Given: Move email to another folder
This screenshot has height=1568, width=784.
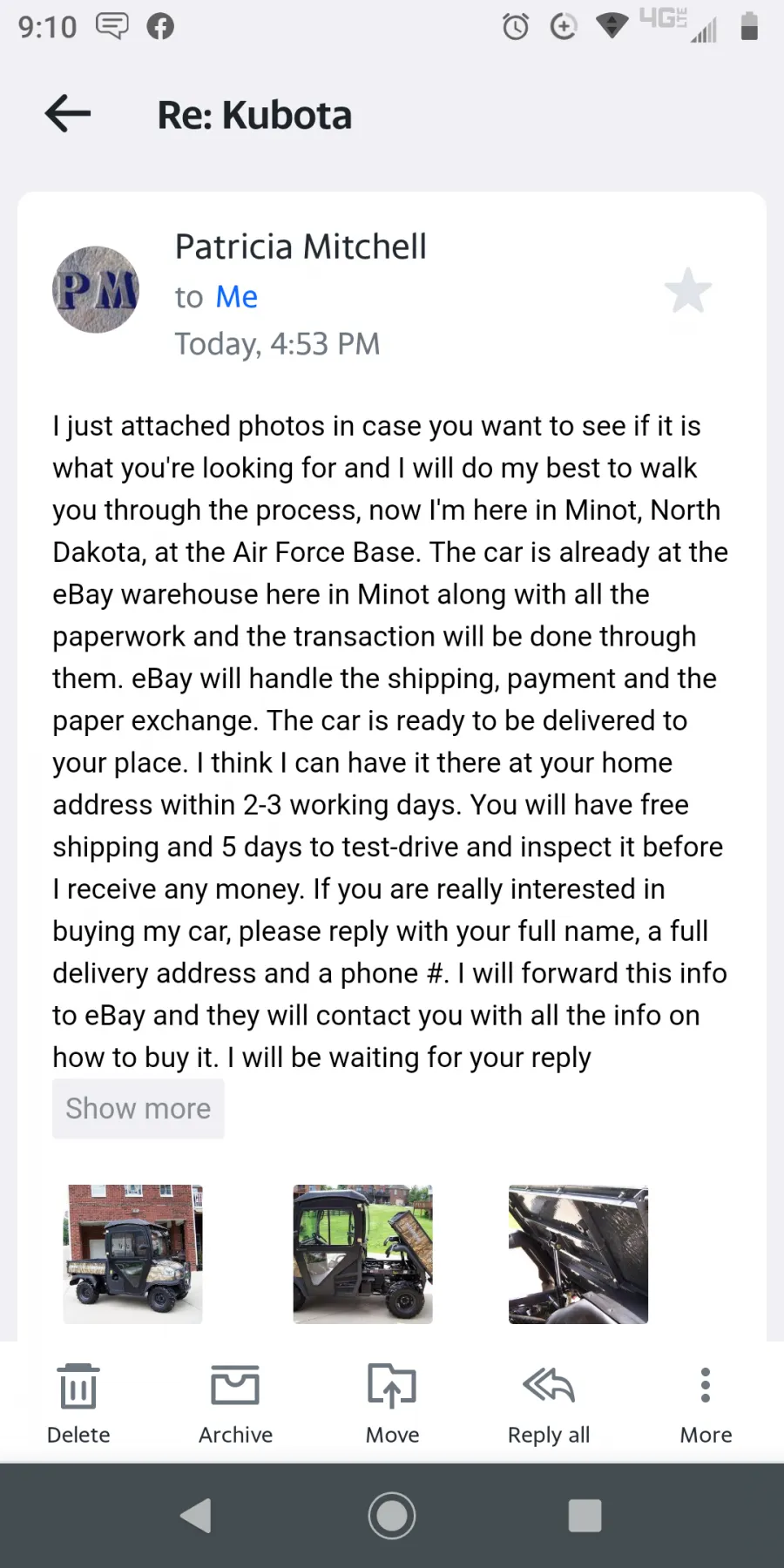Looking at the screenshot, I should [392, 1403].
